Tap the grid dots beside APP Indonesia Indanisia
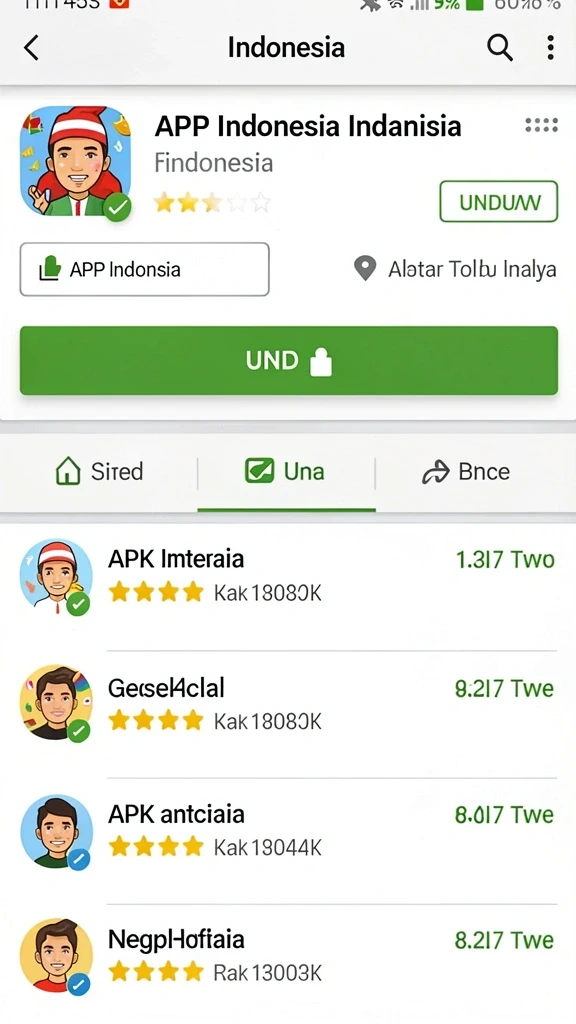This screenshot has width=576, height=1024. click(x=541, y=125)
